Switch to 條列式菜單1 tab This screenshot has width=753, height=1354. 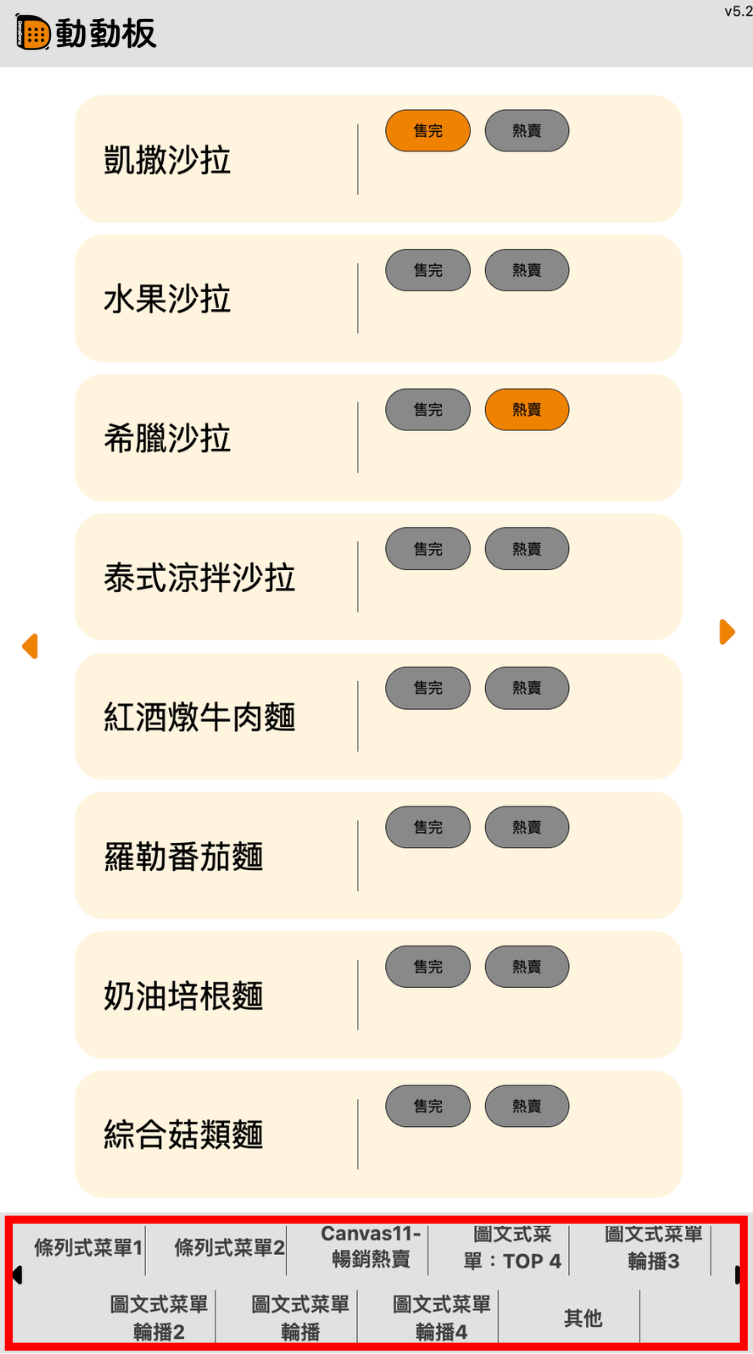(89, 1248)
